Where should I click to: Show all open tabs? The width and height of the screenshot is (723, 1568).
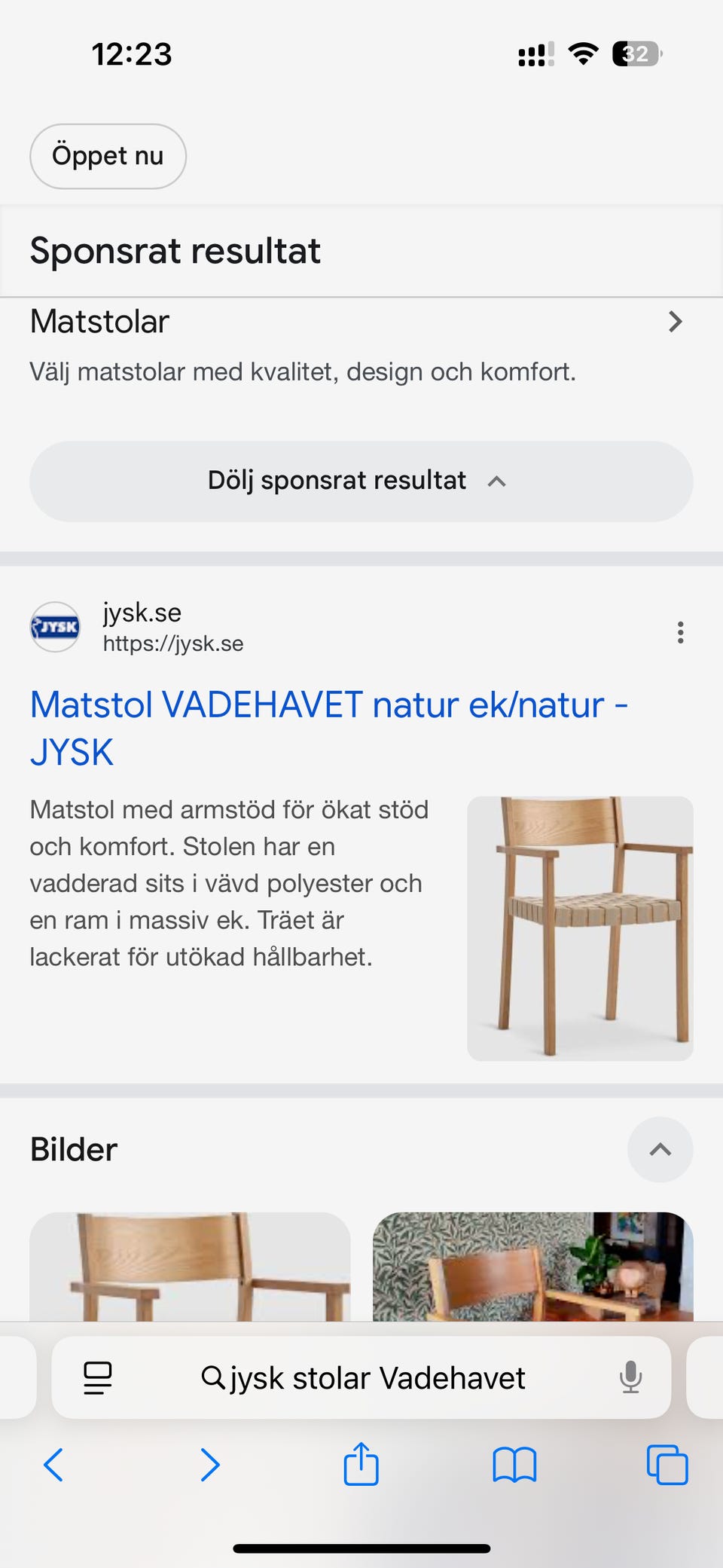click(667, 1465)
